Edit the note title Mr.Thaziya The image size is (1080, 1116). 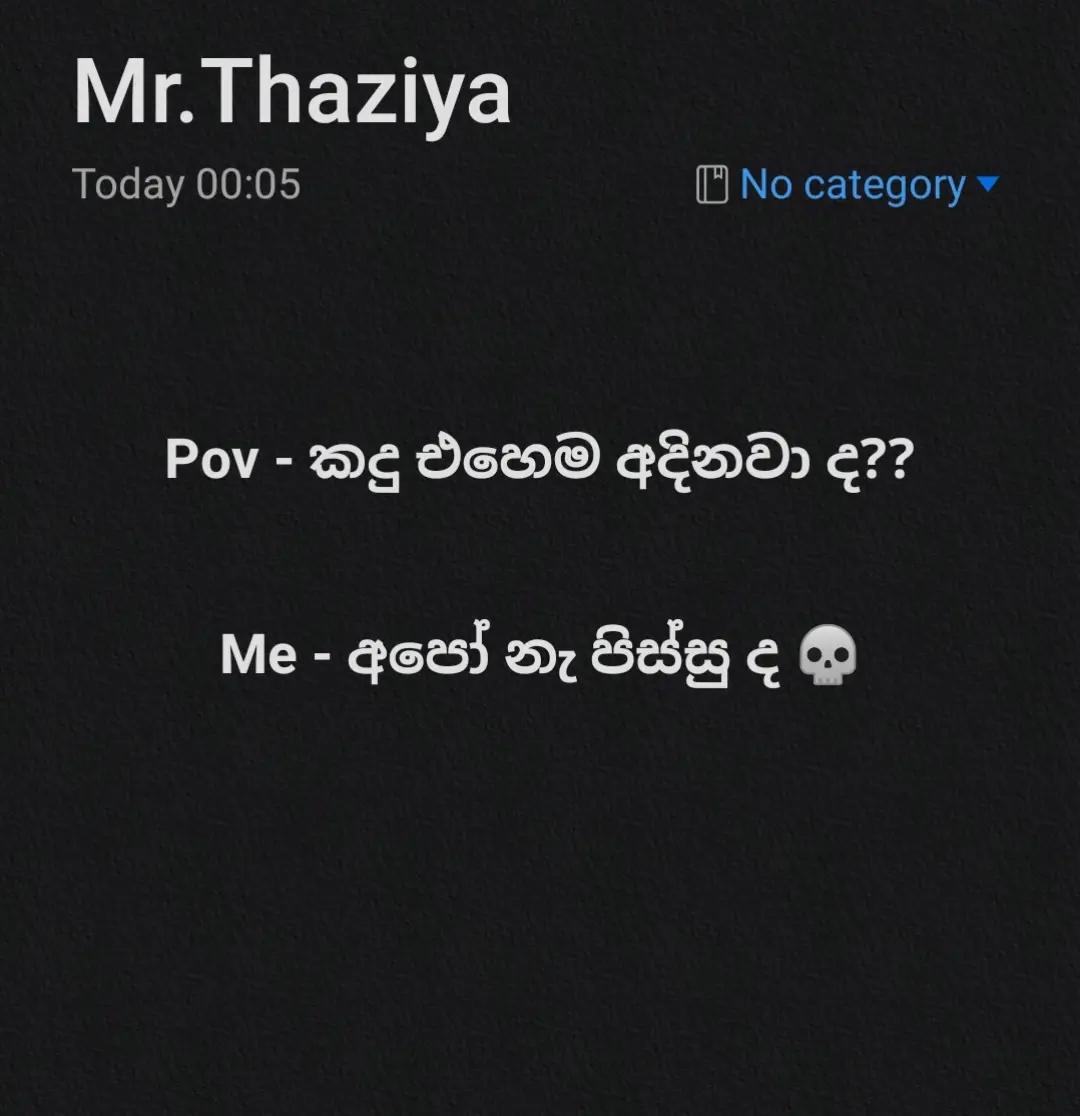(x=292, y=92)
